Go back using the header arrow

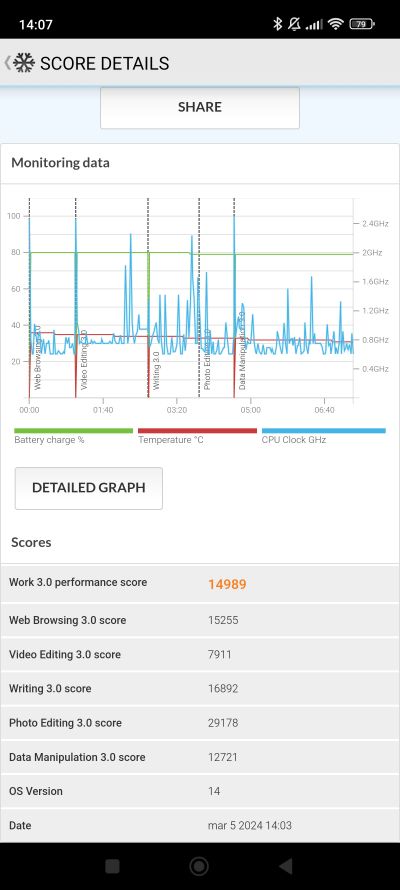(7, 62)
